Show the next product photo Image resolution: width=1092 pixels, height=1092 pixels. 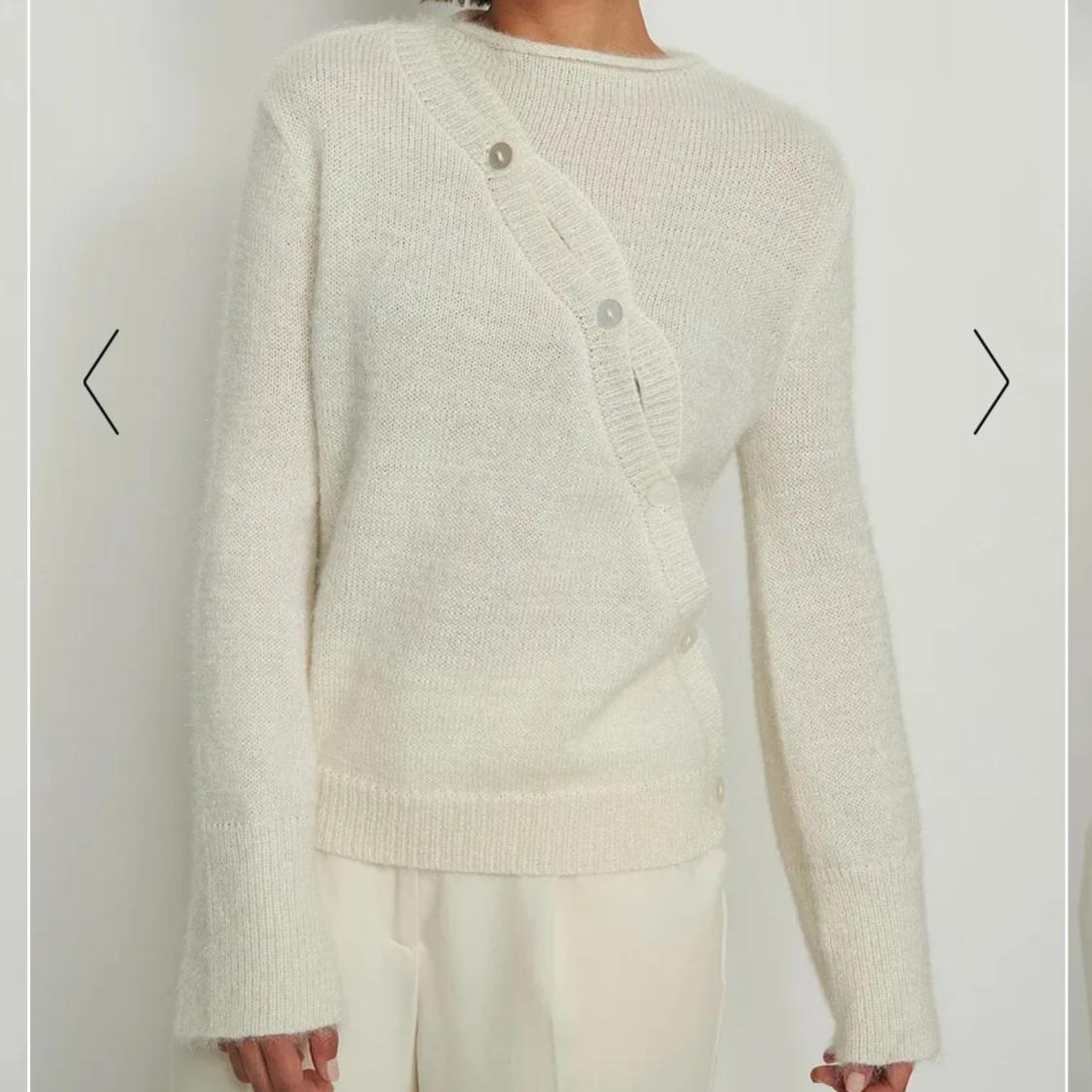[991, 381]
